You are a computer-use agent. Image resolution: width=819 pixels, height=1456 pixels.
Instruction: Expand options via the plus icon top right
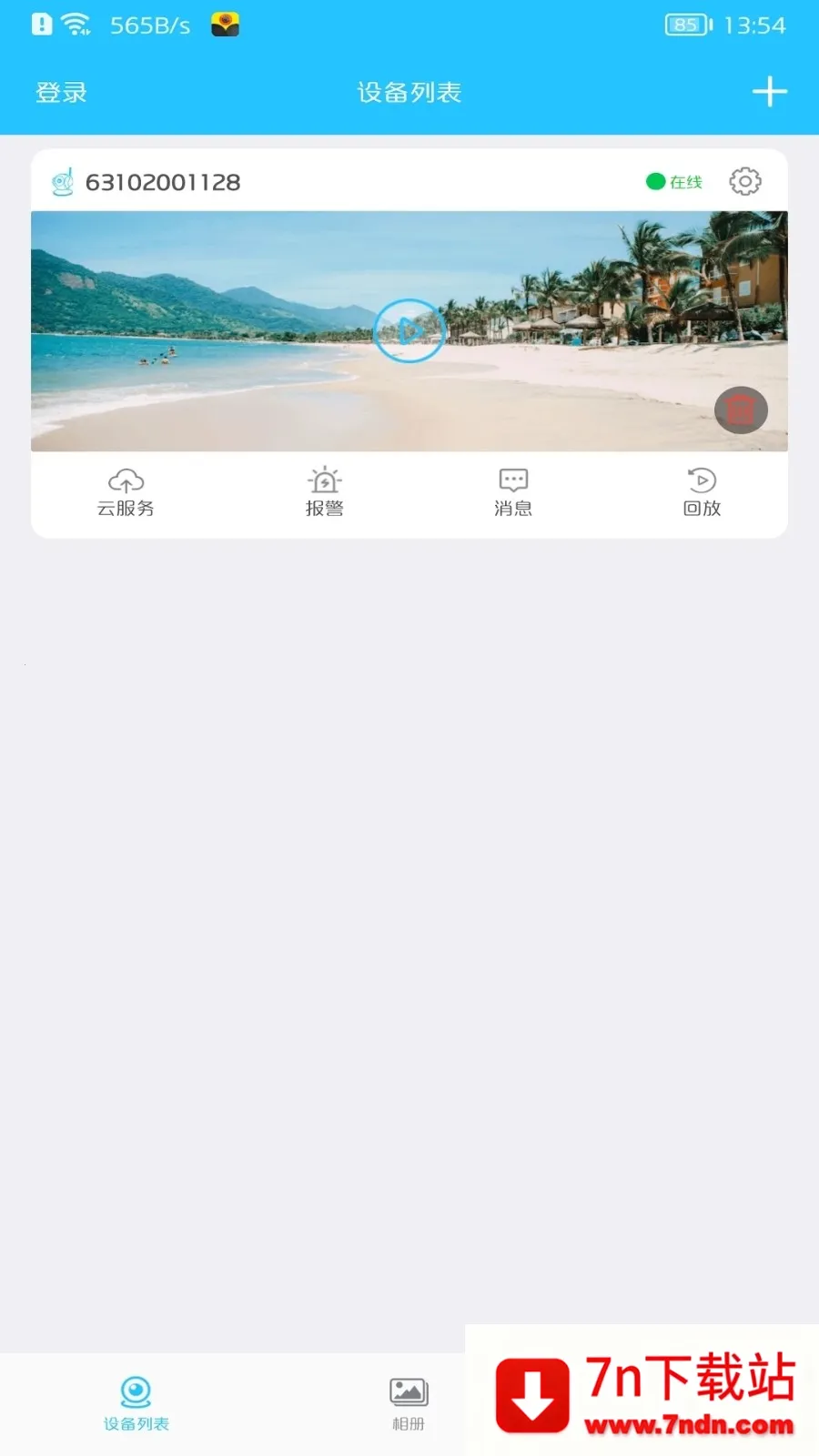[x=770, y=91]
